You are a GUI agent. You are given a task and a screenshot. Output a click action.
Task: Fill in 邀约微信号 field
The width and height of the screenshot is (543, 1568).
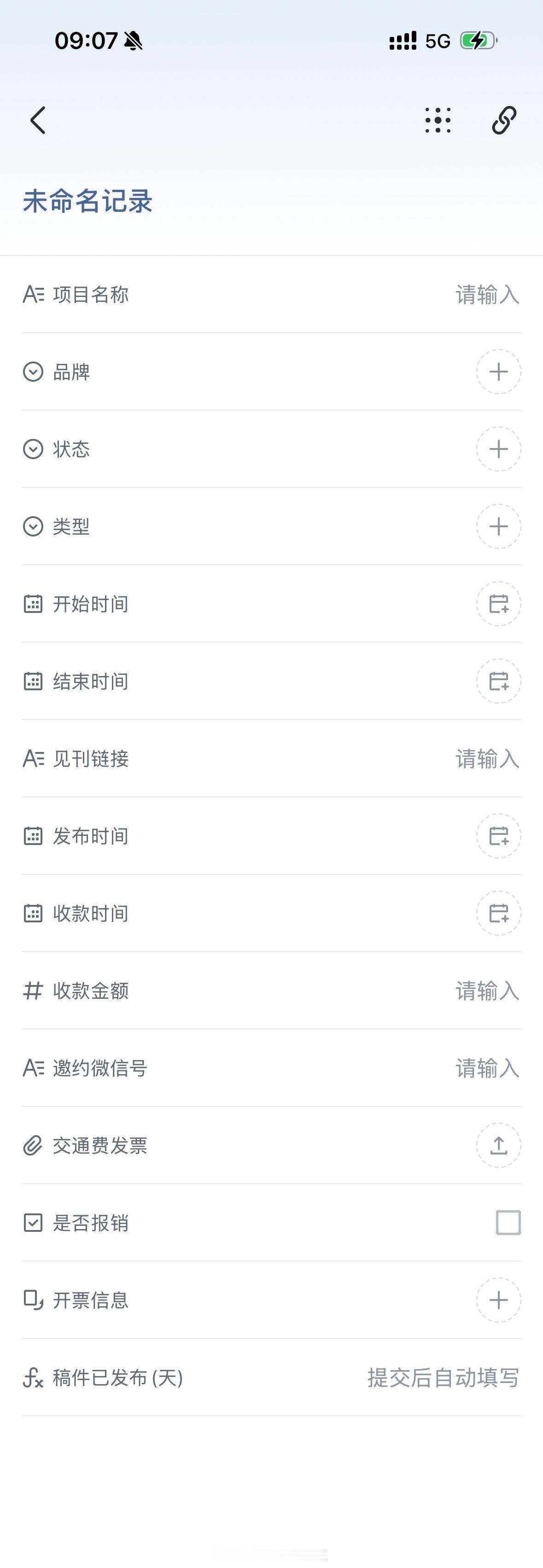(486, 1068)
